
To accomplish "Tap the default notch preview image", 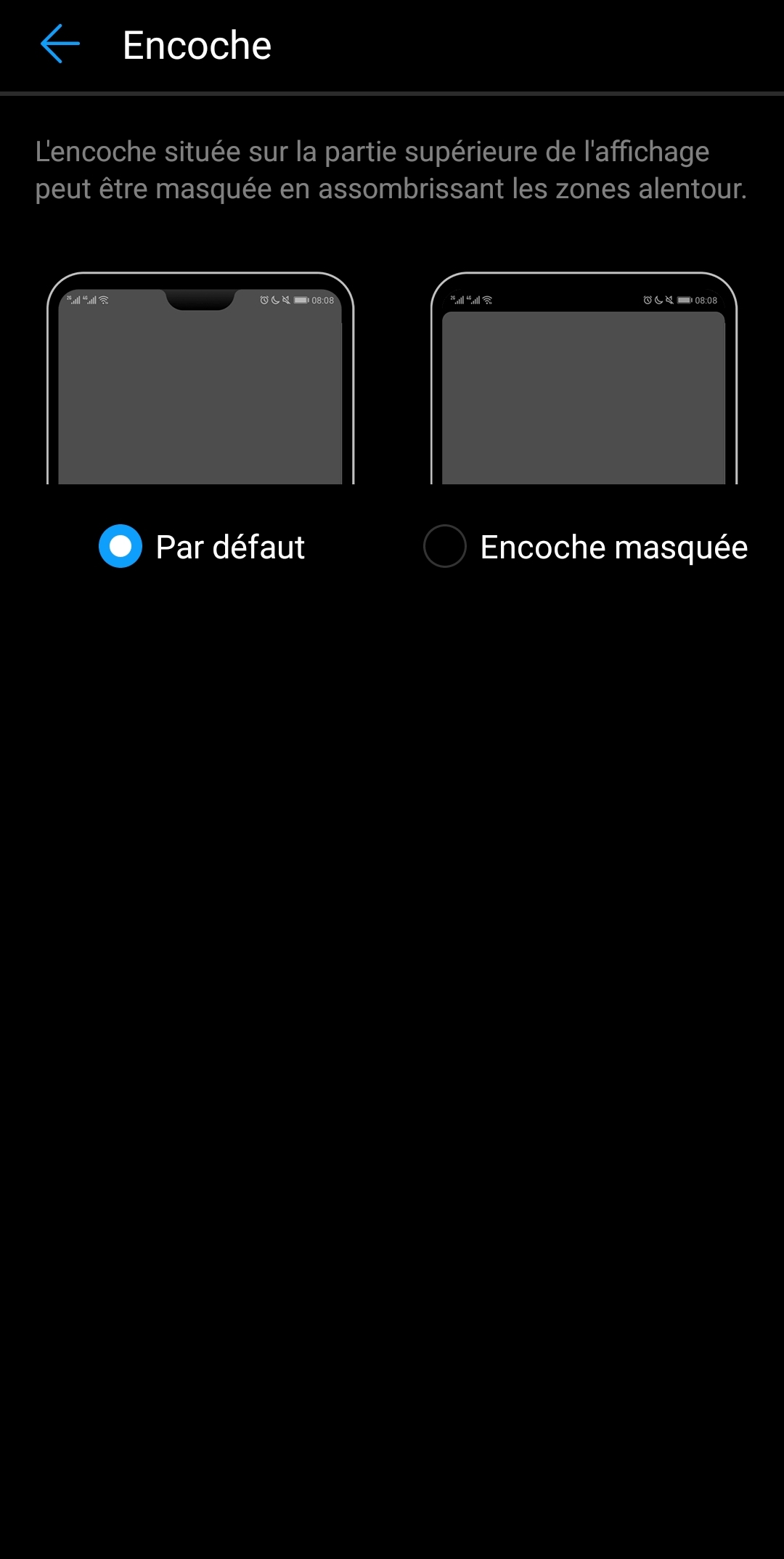I will pyautogui.click(x=200, y=378).
